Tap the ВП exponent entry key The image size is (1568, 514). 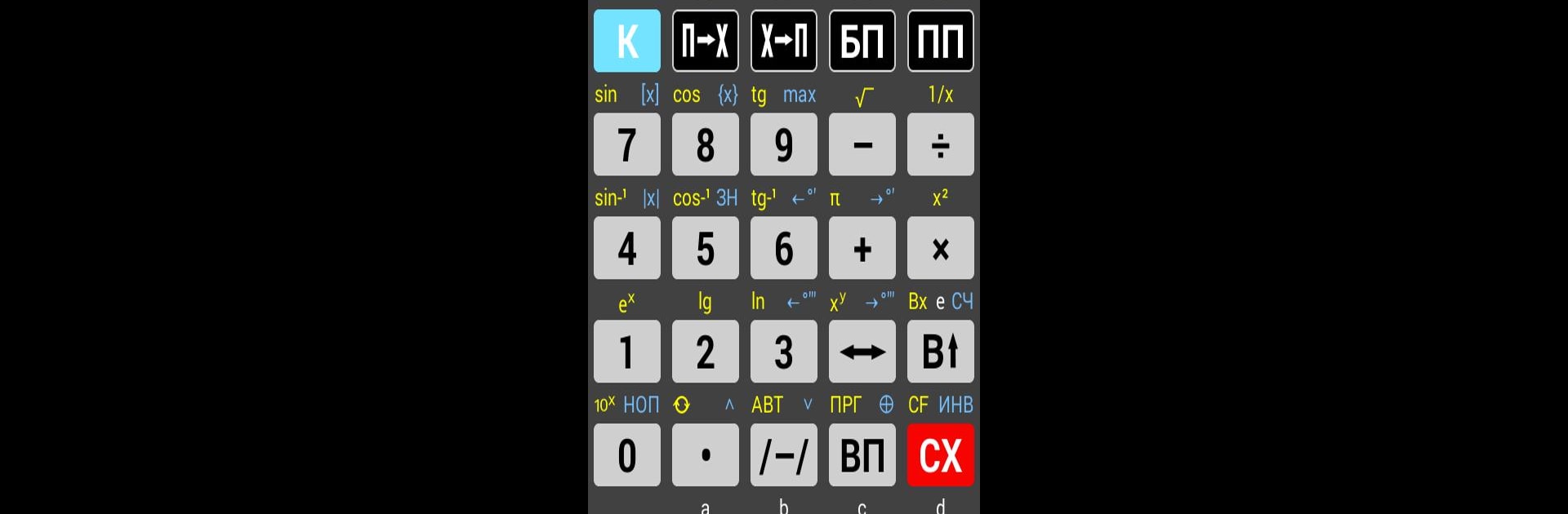click(x=862, y=455)
